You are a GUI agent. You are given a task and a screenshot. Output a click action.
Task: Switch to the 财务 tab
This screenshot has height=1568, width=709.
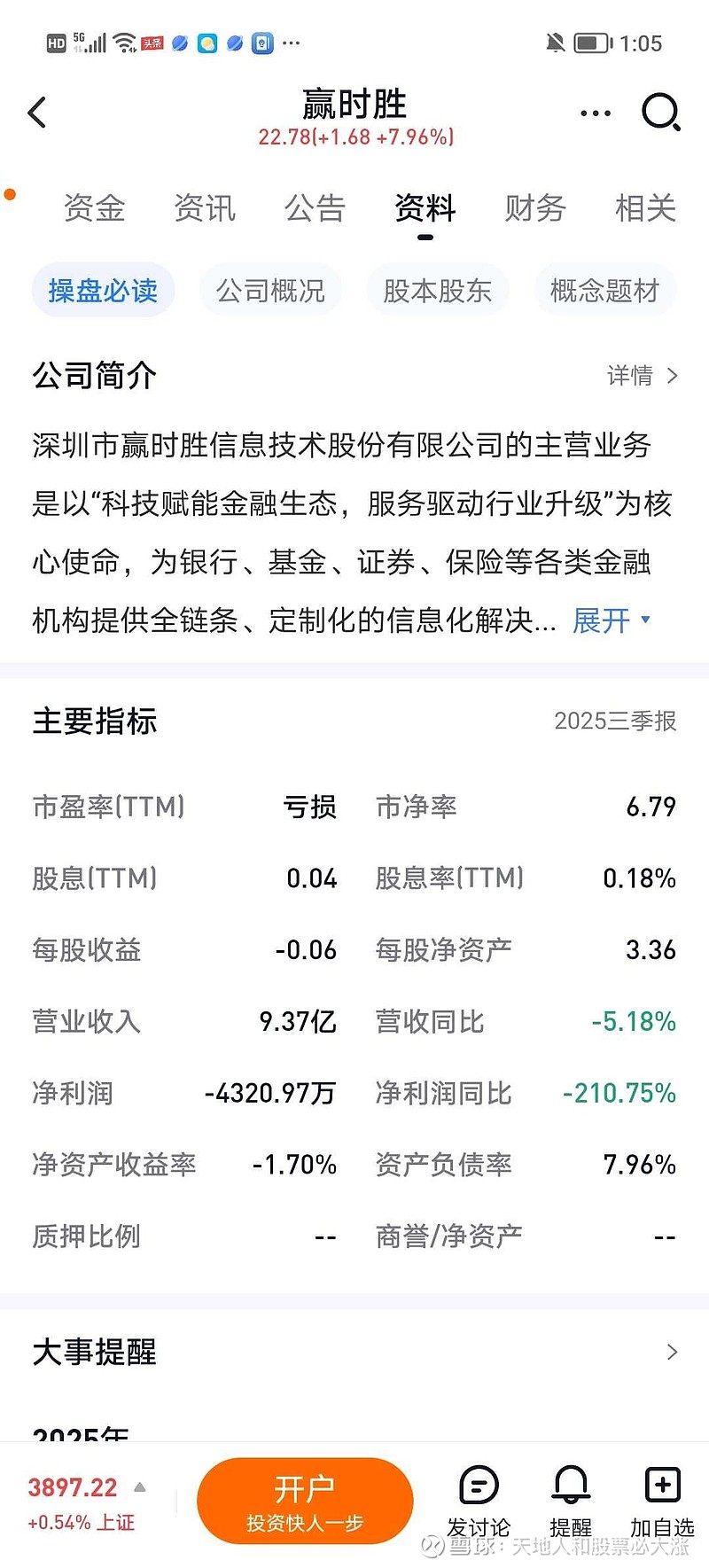coord(535,208)
